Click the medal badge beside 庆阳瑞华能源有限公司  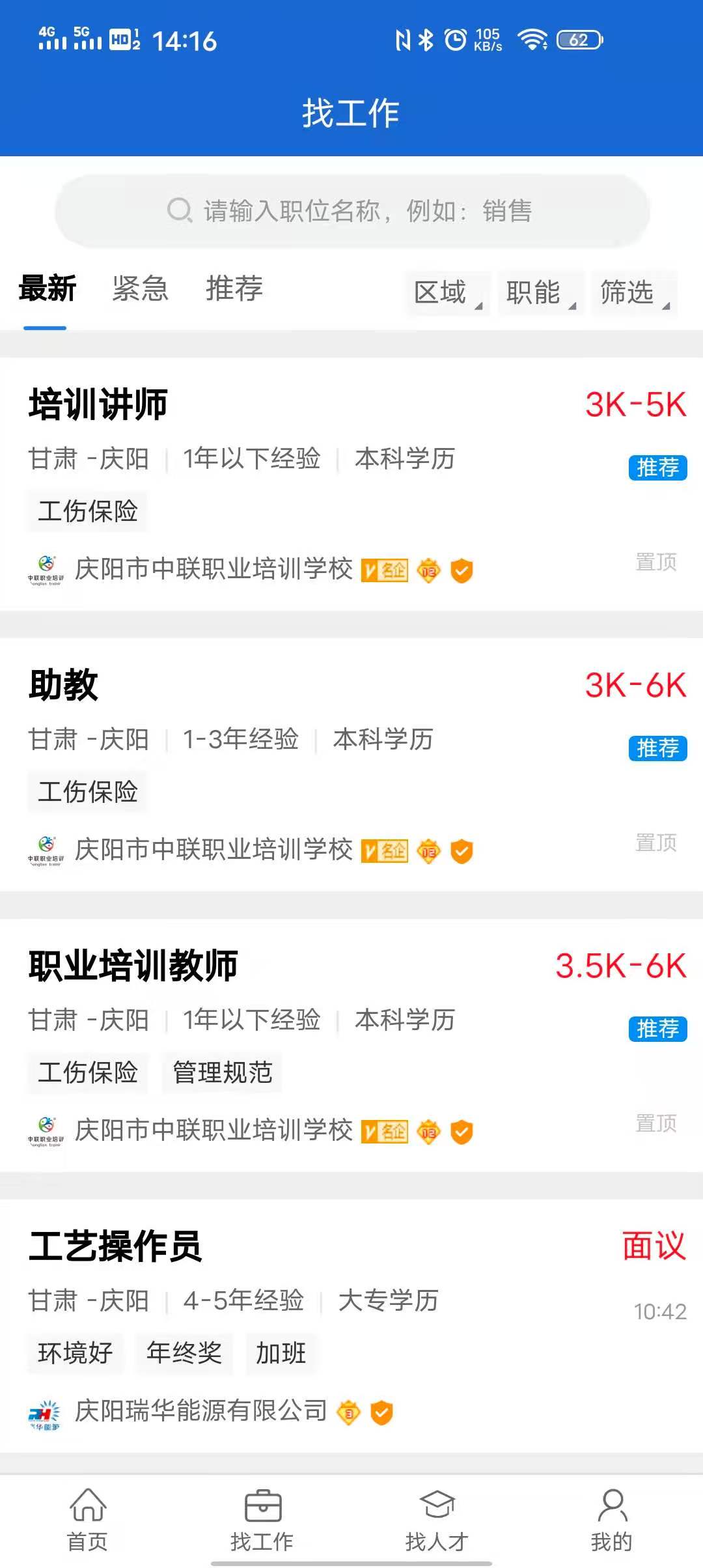click(350, 1412)
